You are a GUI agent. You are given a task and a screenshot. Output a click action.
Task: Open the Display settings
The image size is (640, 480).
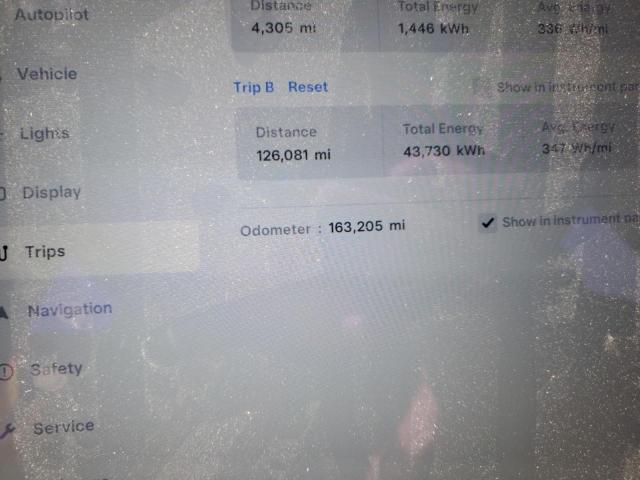click(51, 192)
